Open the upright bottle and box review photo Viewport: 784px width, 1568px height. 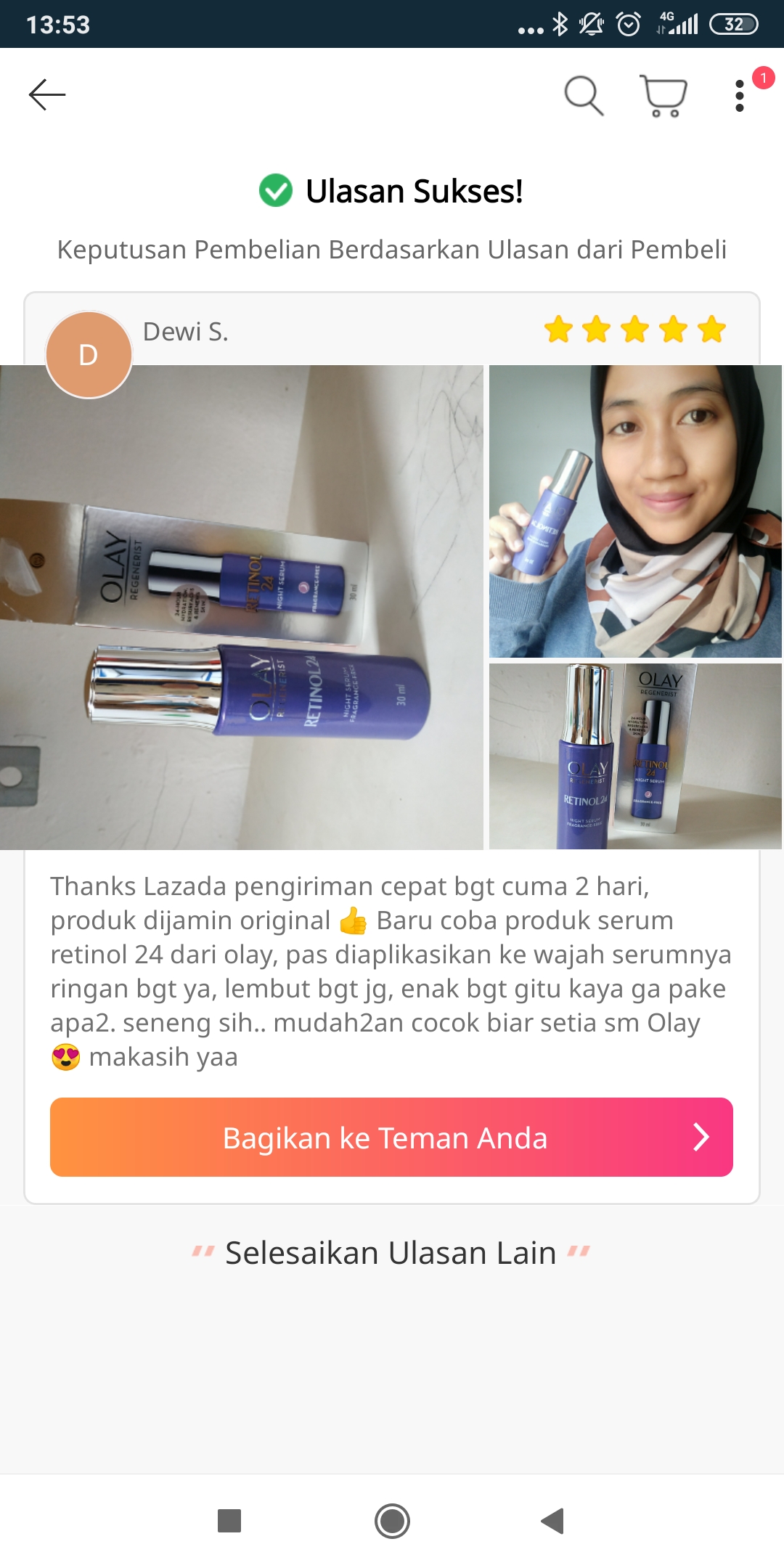pyautogui.click(x=635, y=756)
